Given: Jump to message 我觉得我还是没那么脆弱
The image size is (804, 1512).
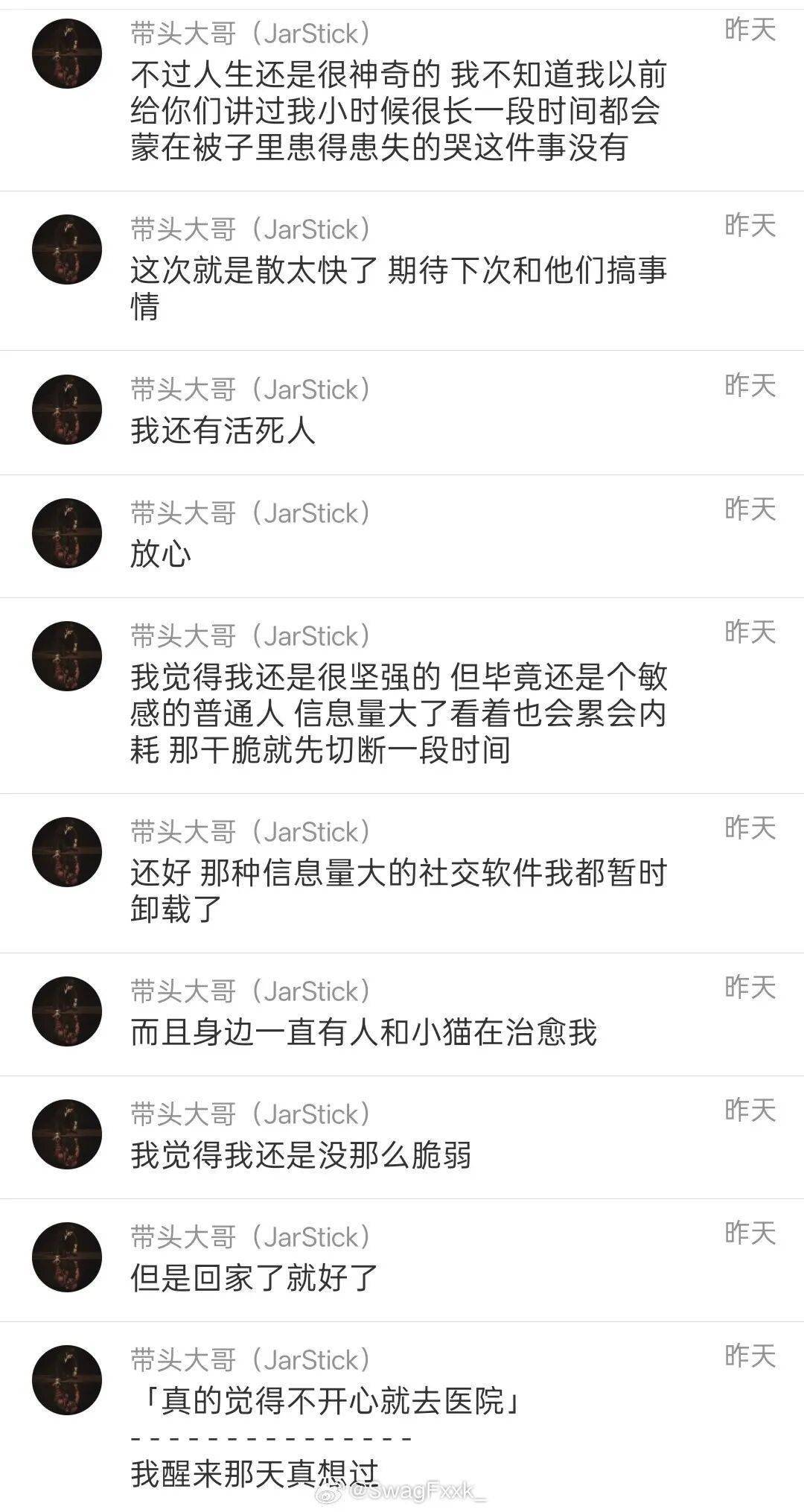Looking at the screenshot, I should [301, 1155].
